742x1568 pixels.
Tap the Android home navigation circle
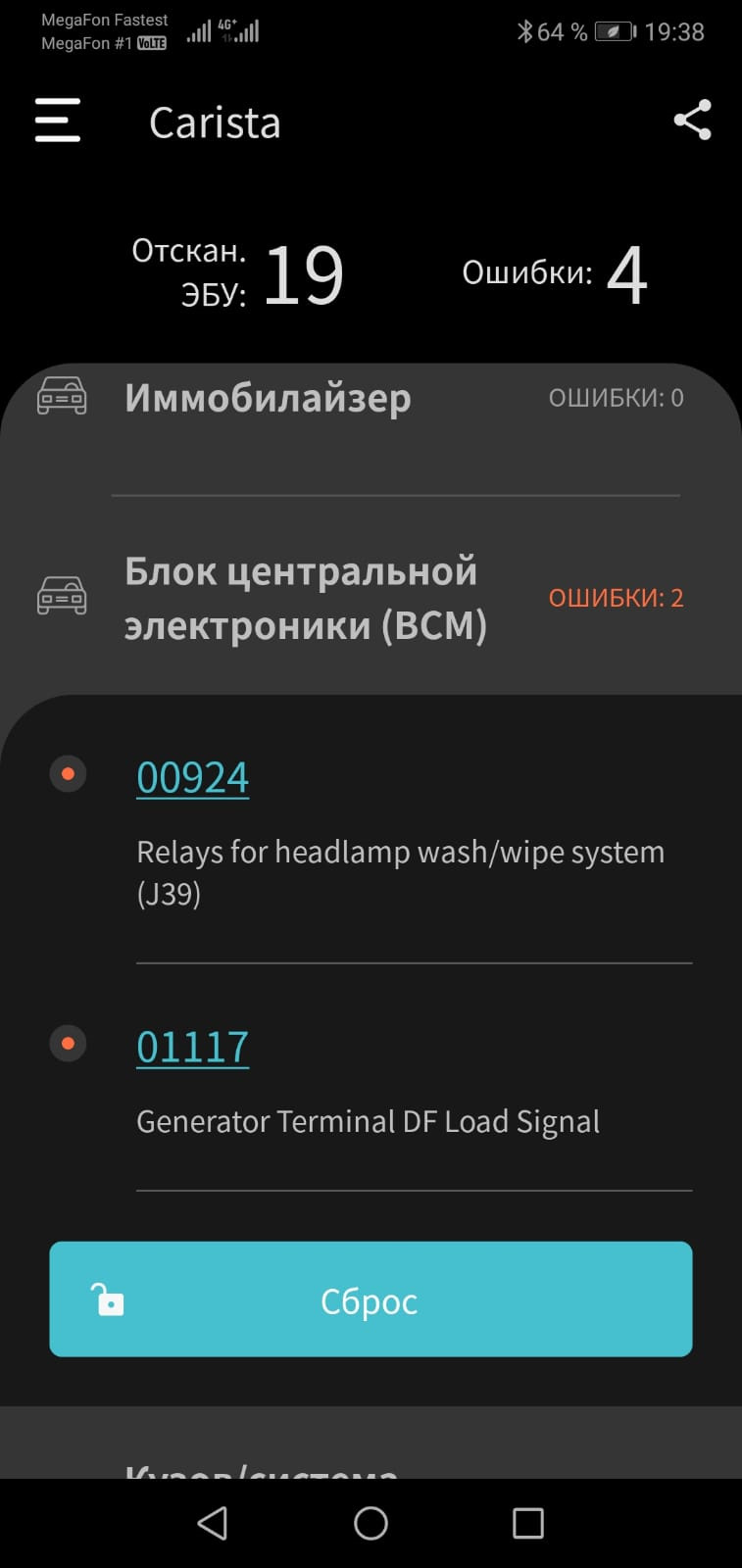tap(371, 1524)
